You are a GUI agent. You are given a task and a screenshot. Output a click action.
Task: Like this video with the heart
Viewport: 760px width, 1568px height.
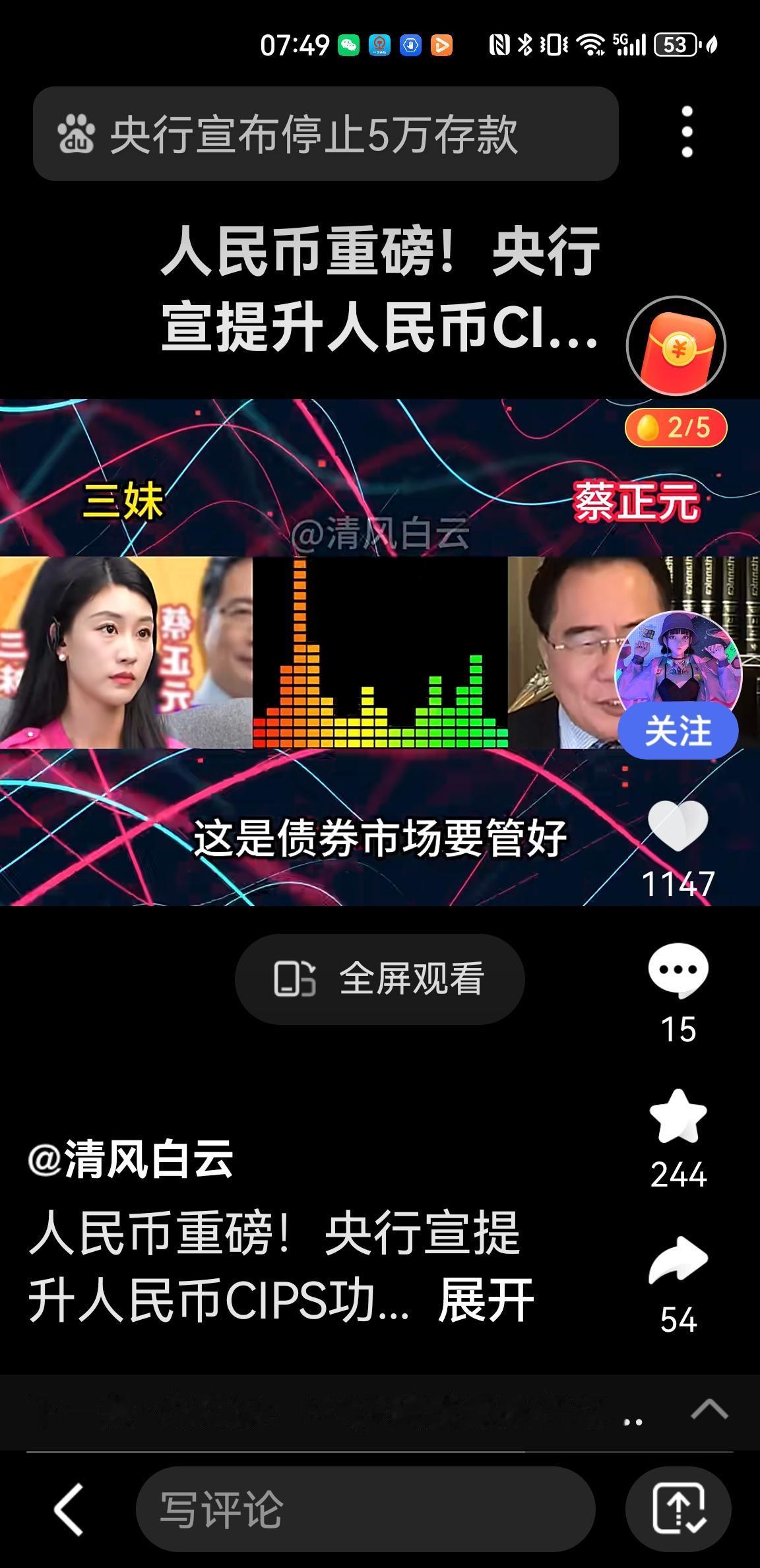point(678,826)
